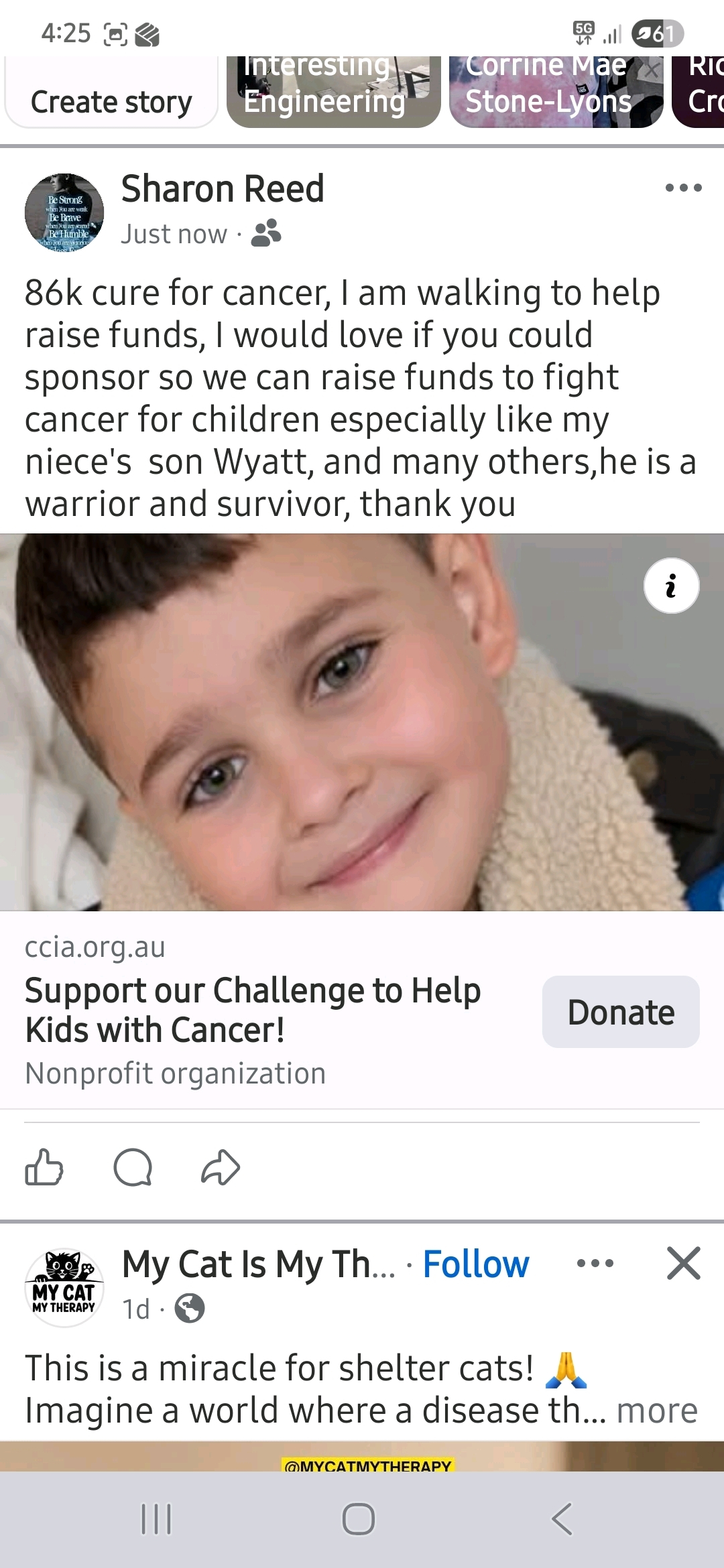Like Sharon Reed's post
The image size is (724, 1568).
tap(44, 1167)
